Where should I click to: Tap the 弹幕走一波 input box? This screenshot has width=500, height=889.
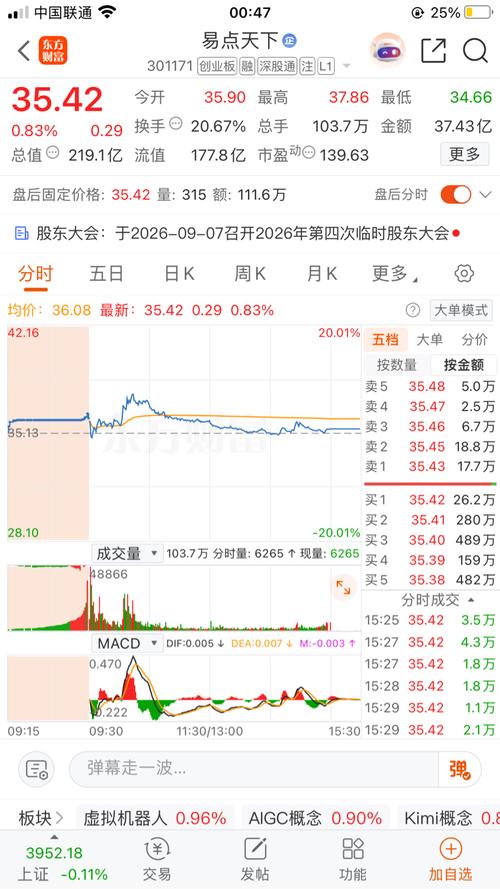coord(253,769)
